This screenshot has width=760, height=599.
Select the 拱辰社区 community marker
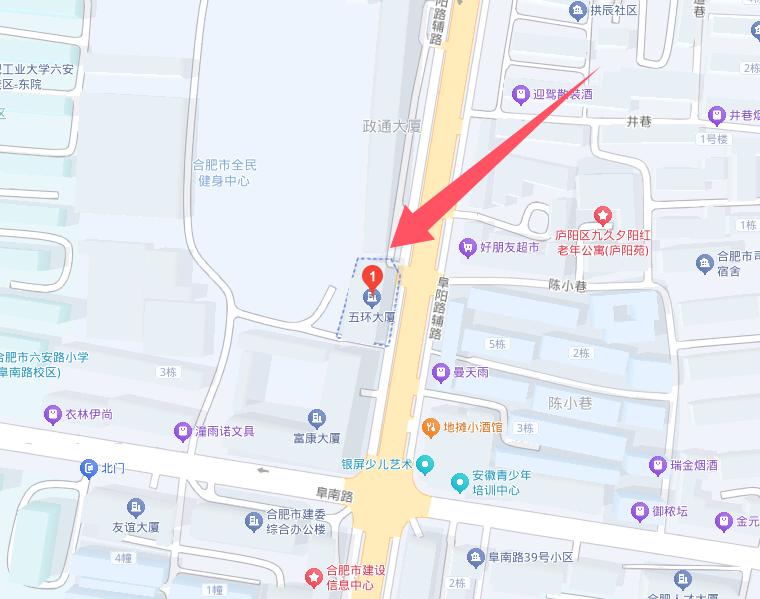point(577,11)
